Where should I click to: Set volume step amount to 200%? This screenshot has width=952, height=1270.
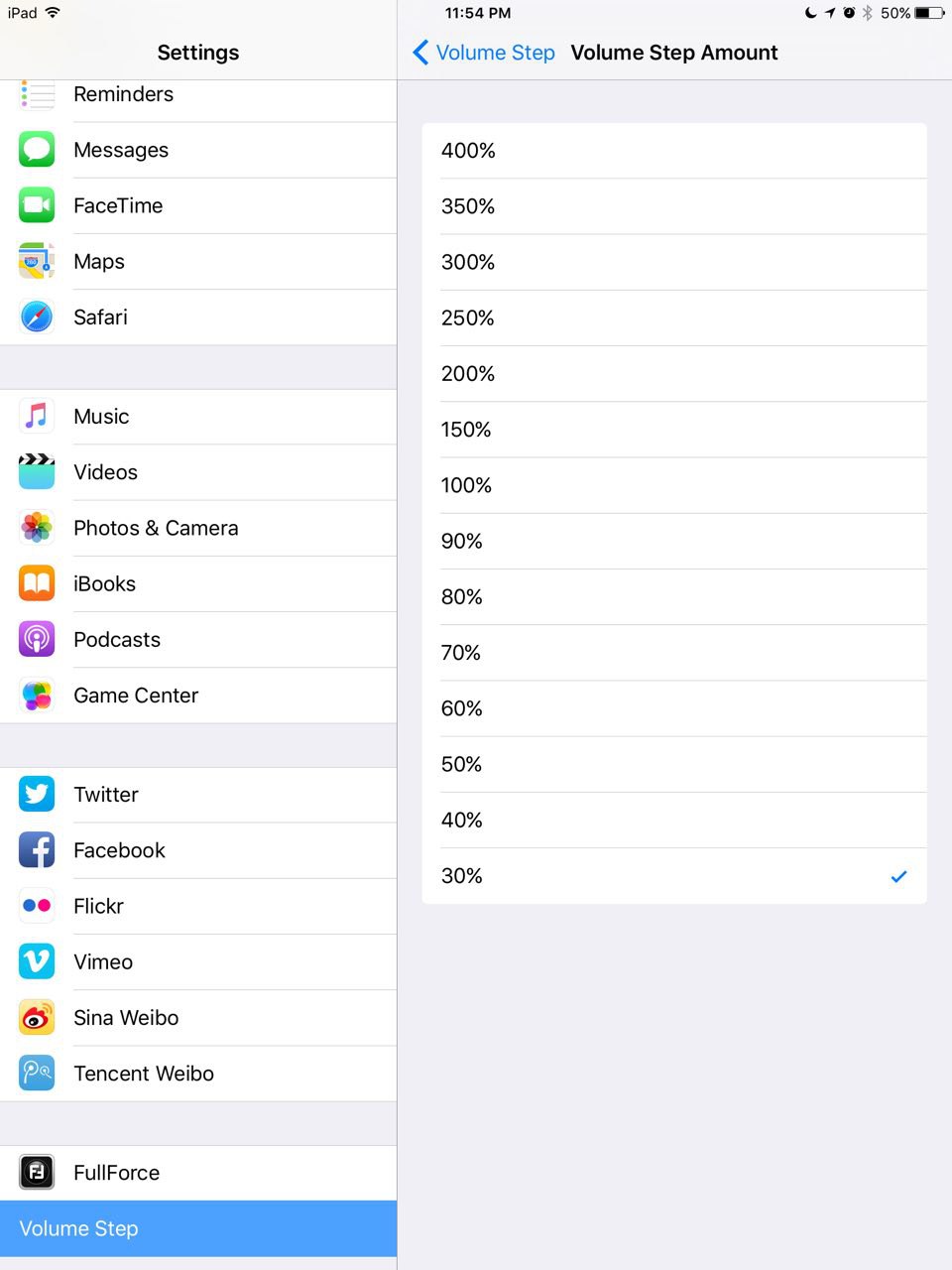pos(674,374)
